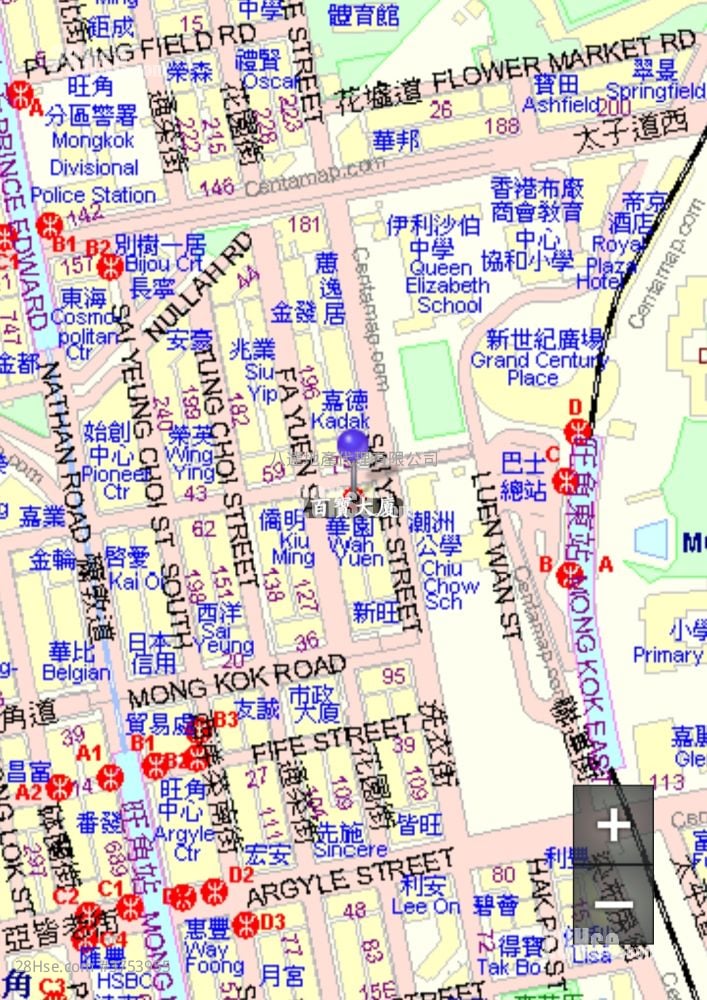707x1000 pixels.
Task: Zoom in with the plus button
Action: point(613,825)
